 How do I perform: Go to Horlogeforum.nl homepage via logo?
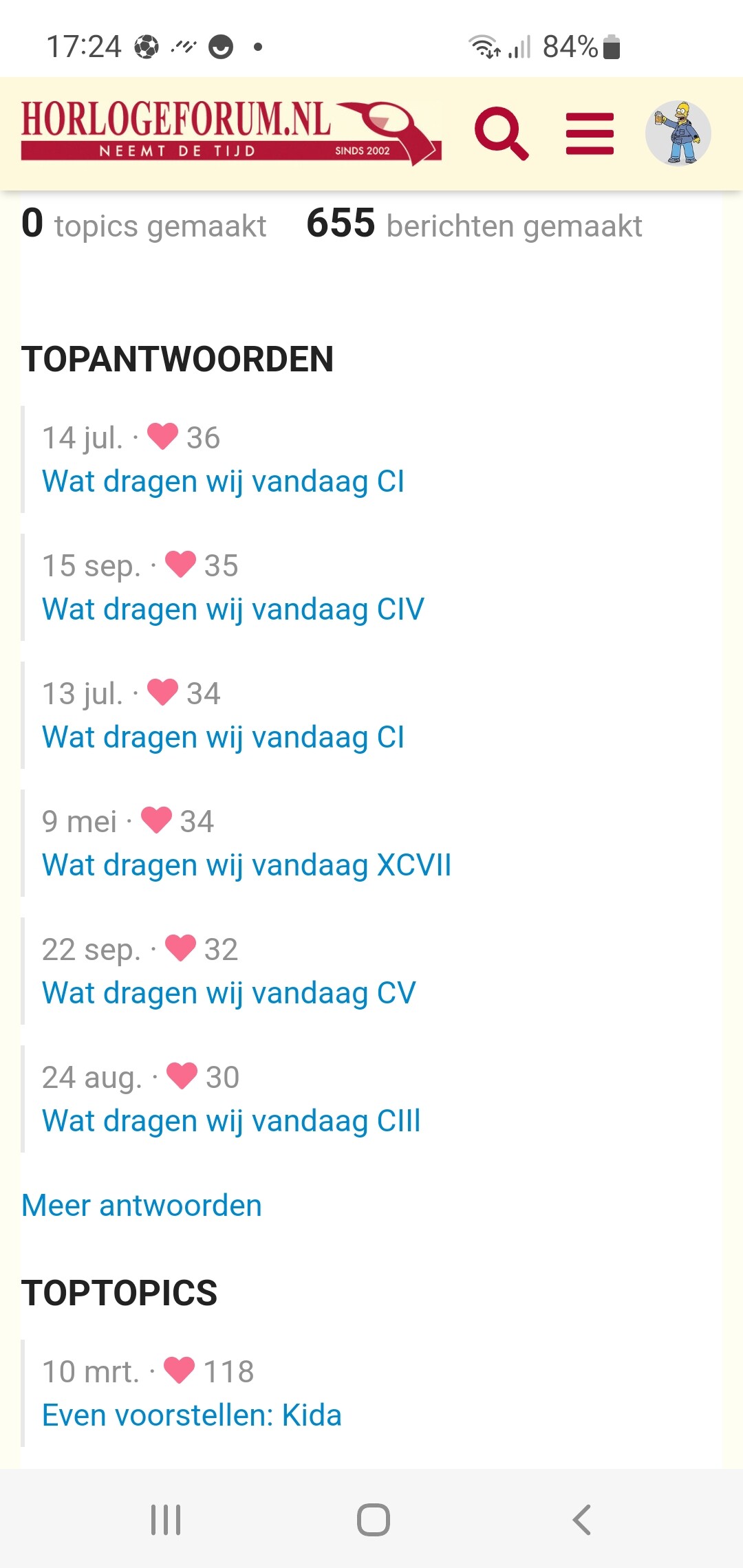point(231,133)
